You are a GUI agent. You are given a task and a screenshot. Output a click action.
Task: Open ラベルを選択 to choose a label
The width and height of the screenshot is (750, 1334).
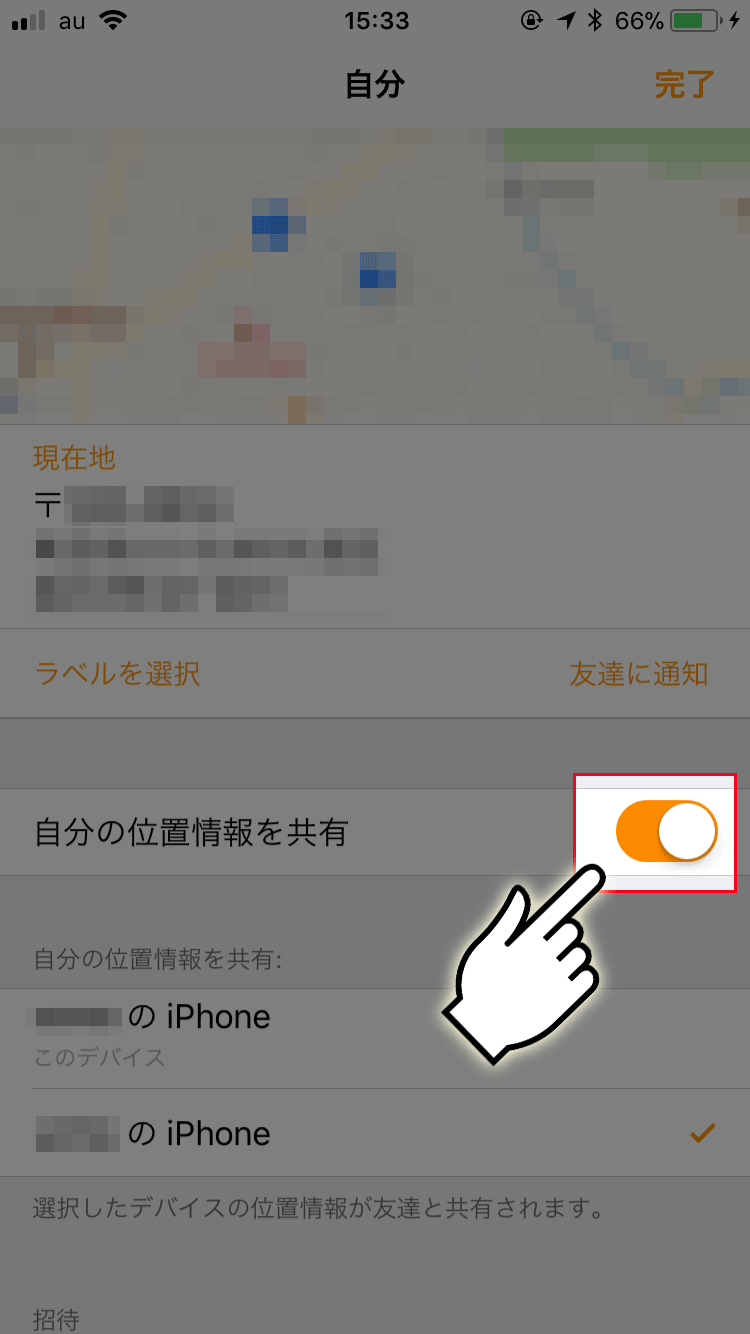click(118, 674)
